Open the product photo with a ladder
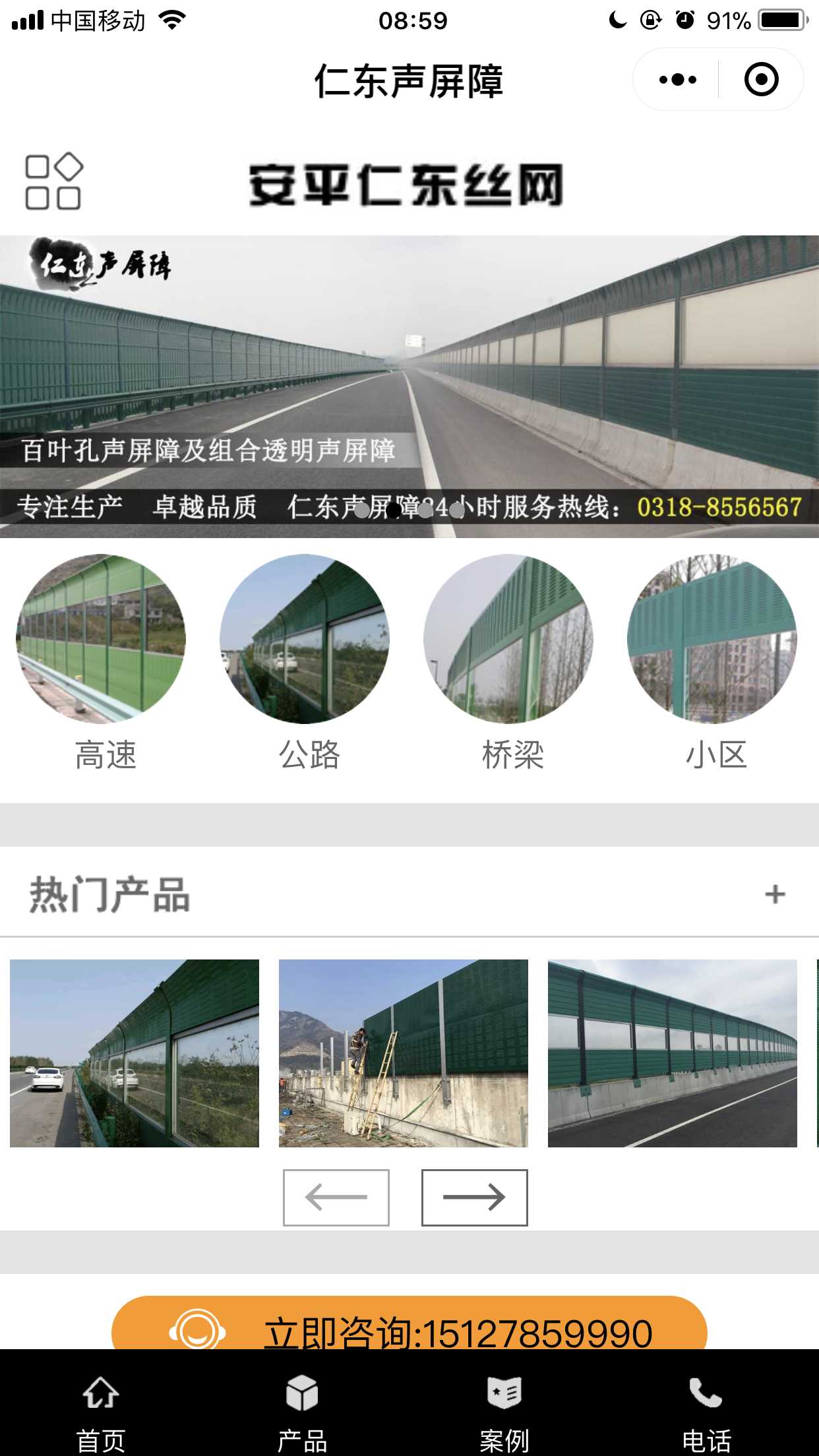This screenshot has width=819, height=1456. (404, 1053)
